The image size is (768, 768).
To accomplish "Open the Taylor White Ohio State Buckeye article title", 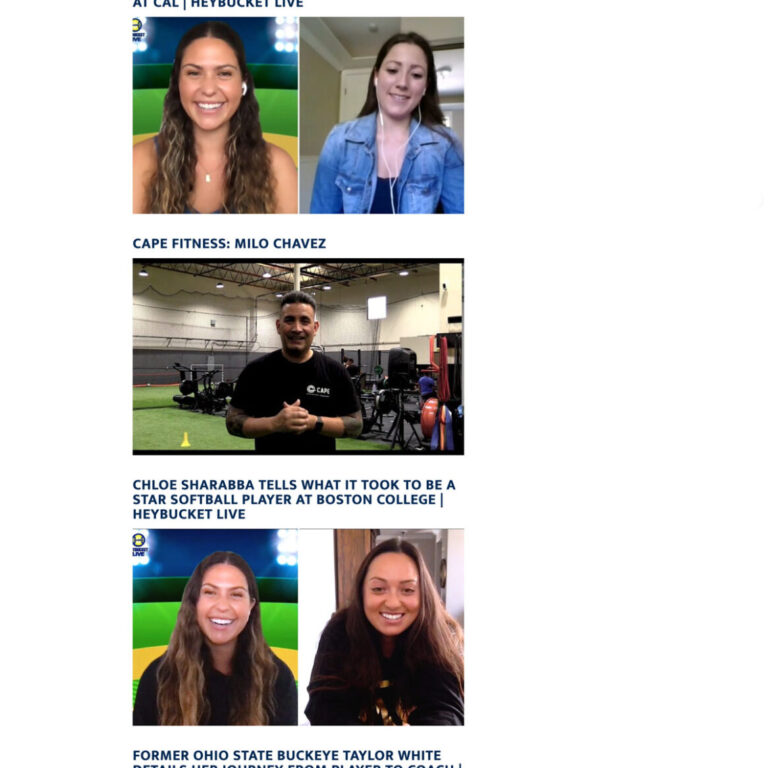I will coord(287,756).
